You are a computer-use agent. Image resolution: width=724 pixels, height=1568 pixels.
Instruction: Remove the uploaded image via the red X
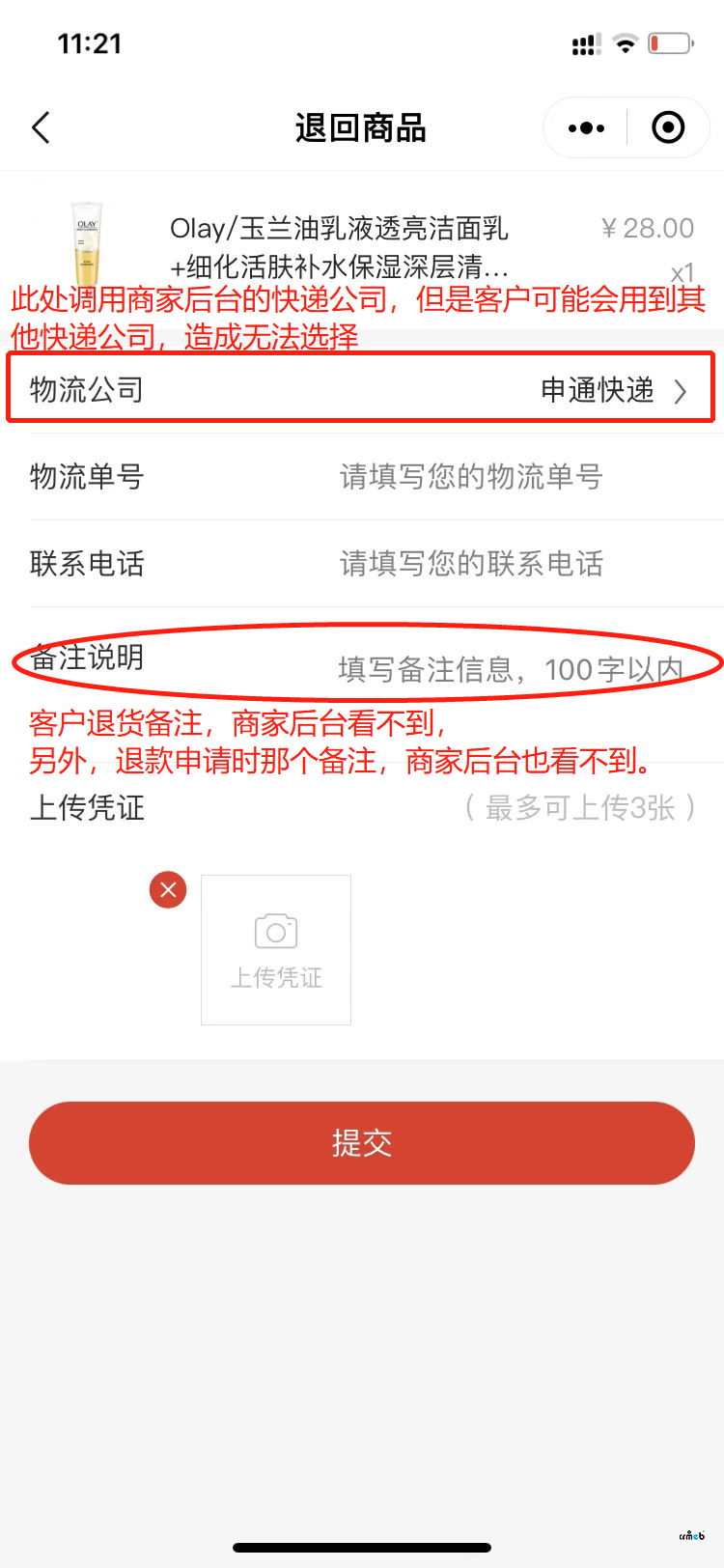coord(168,889)
